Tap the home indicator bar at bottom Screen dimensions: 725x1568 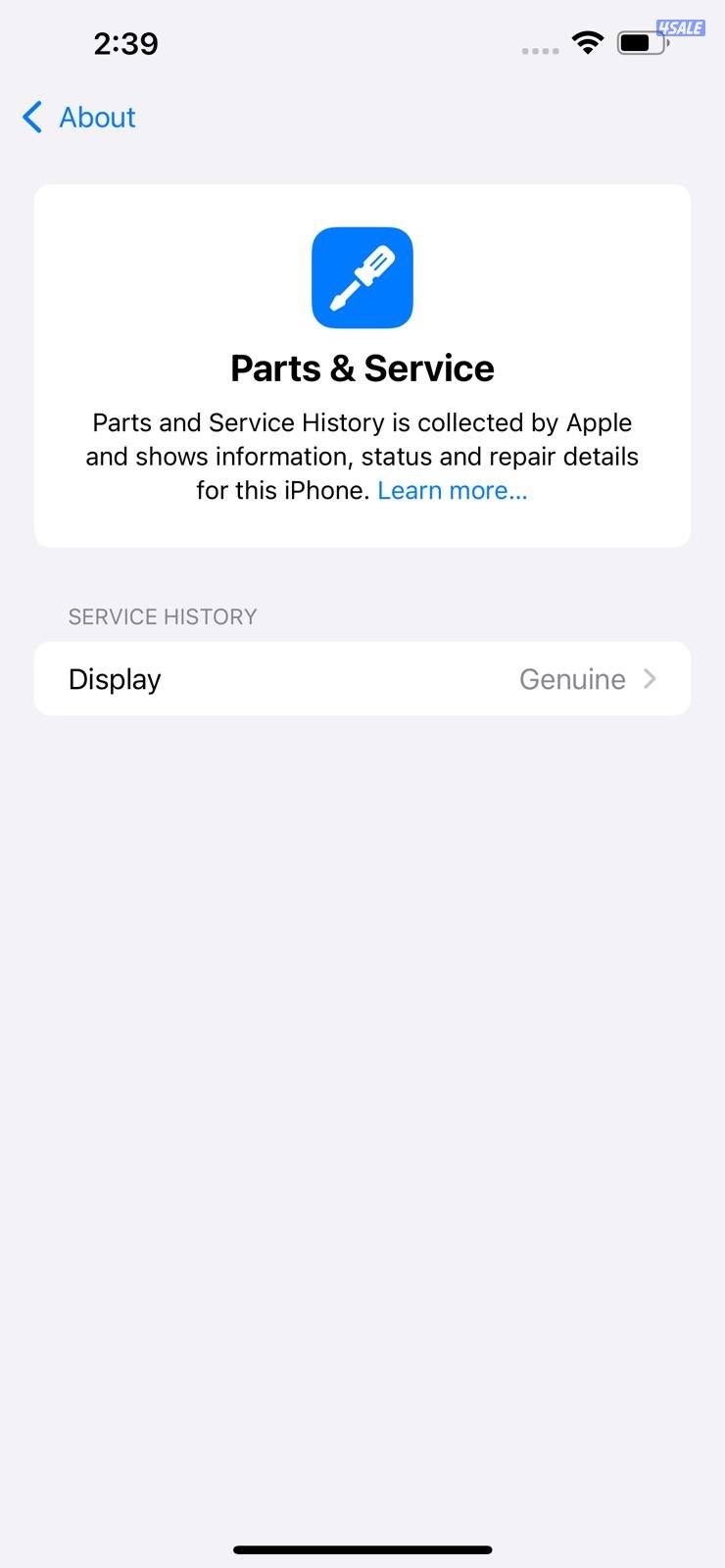point(362,1550)
